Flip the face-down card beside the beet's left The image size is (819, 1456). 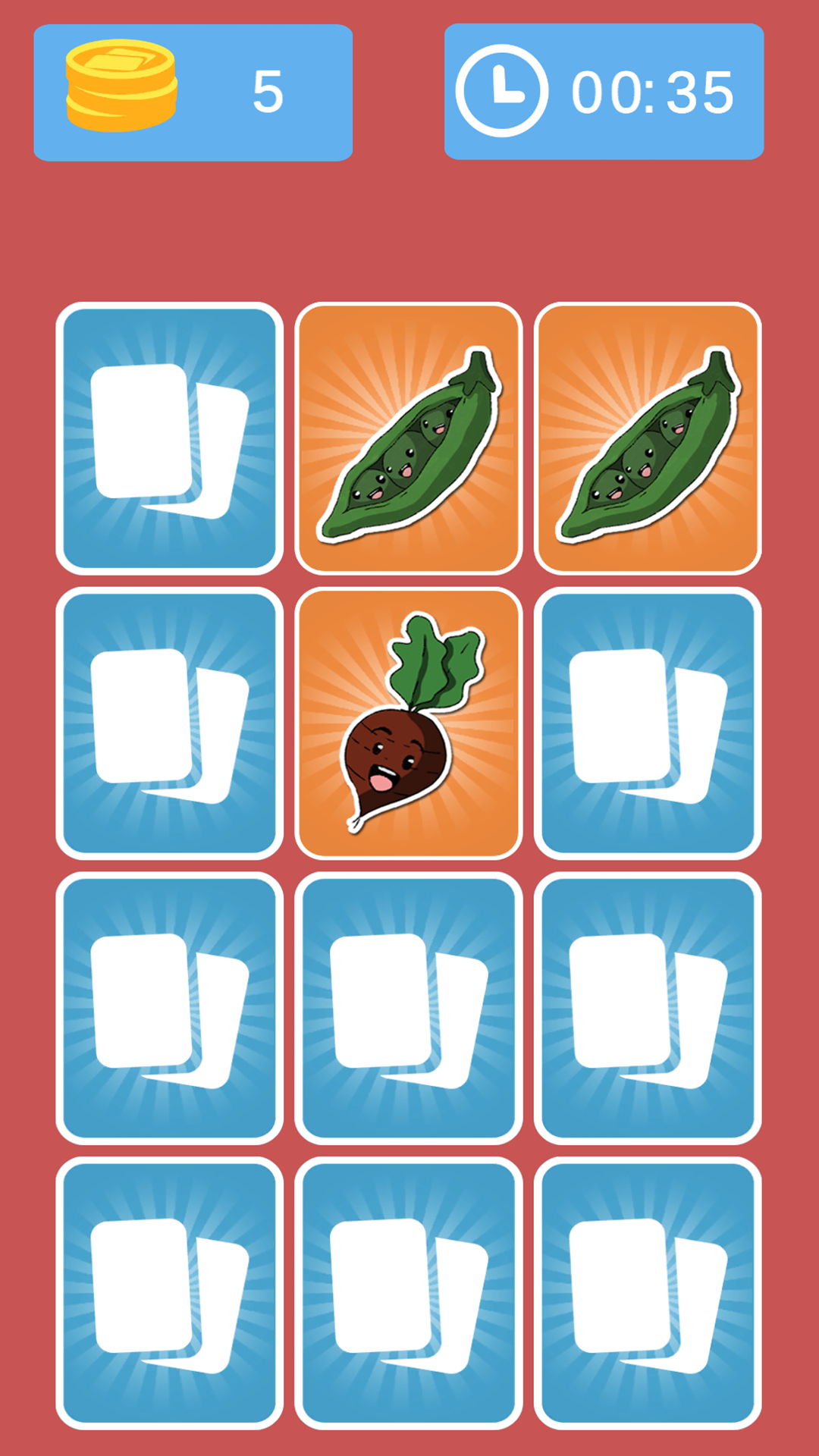pos(169,723)
